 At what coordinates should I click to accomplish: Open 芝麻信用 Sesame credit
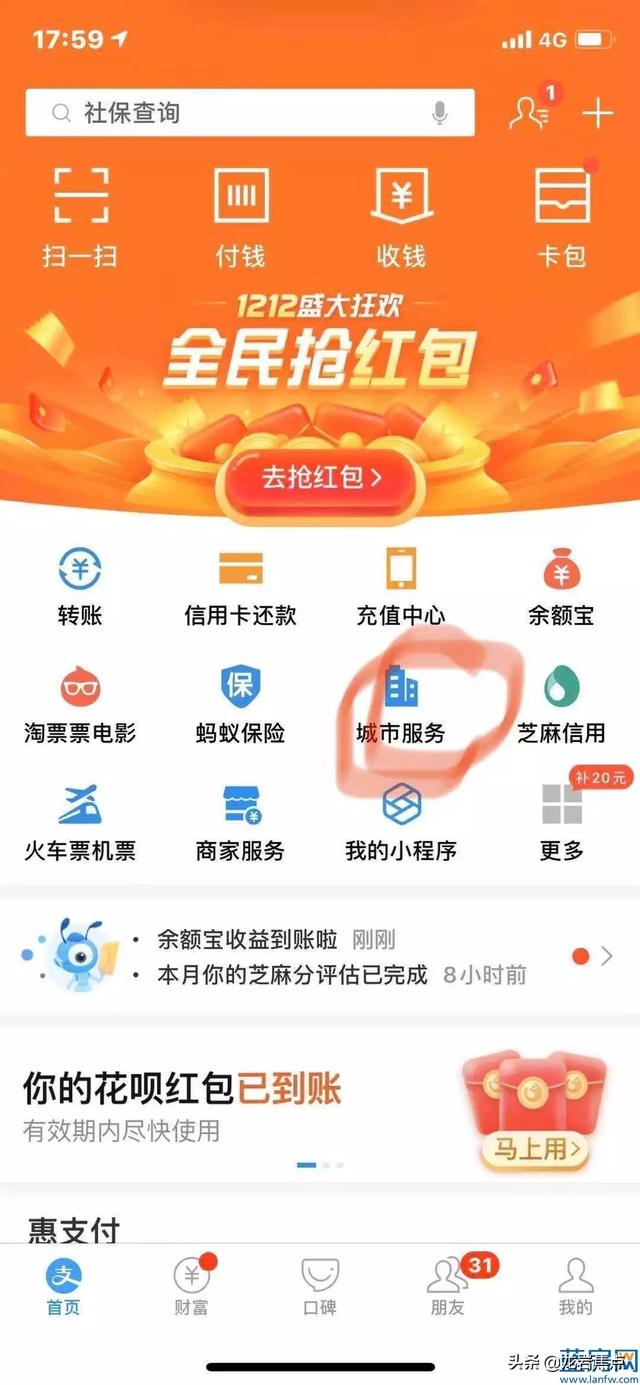(561, 706)
